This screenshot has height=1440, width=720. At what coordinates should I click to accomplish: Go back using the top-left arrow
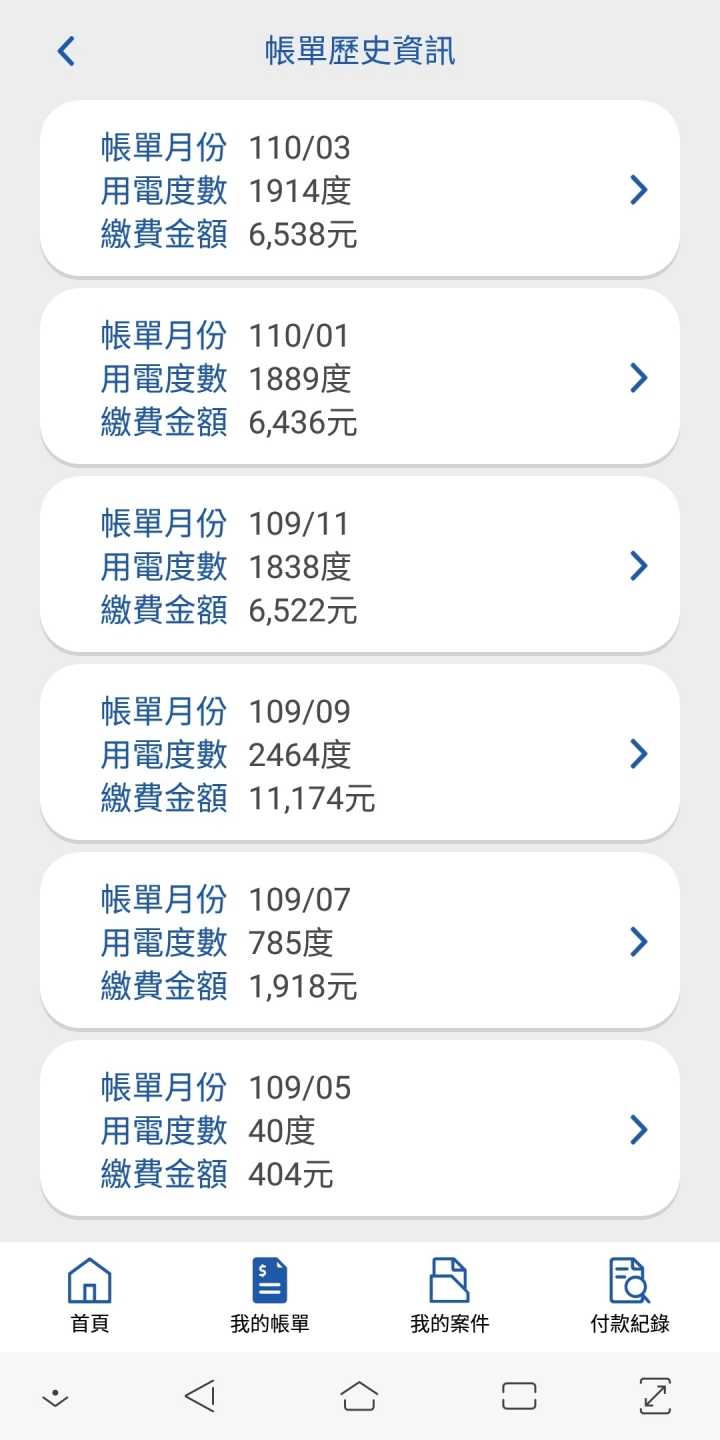point(66,51)
